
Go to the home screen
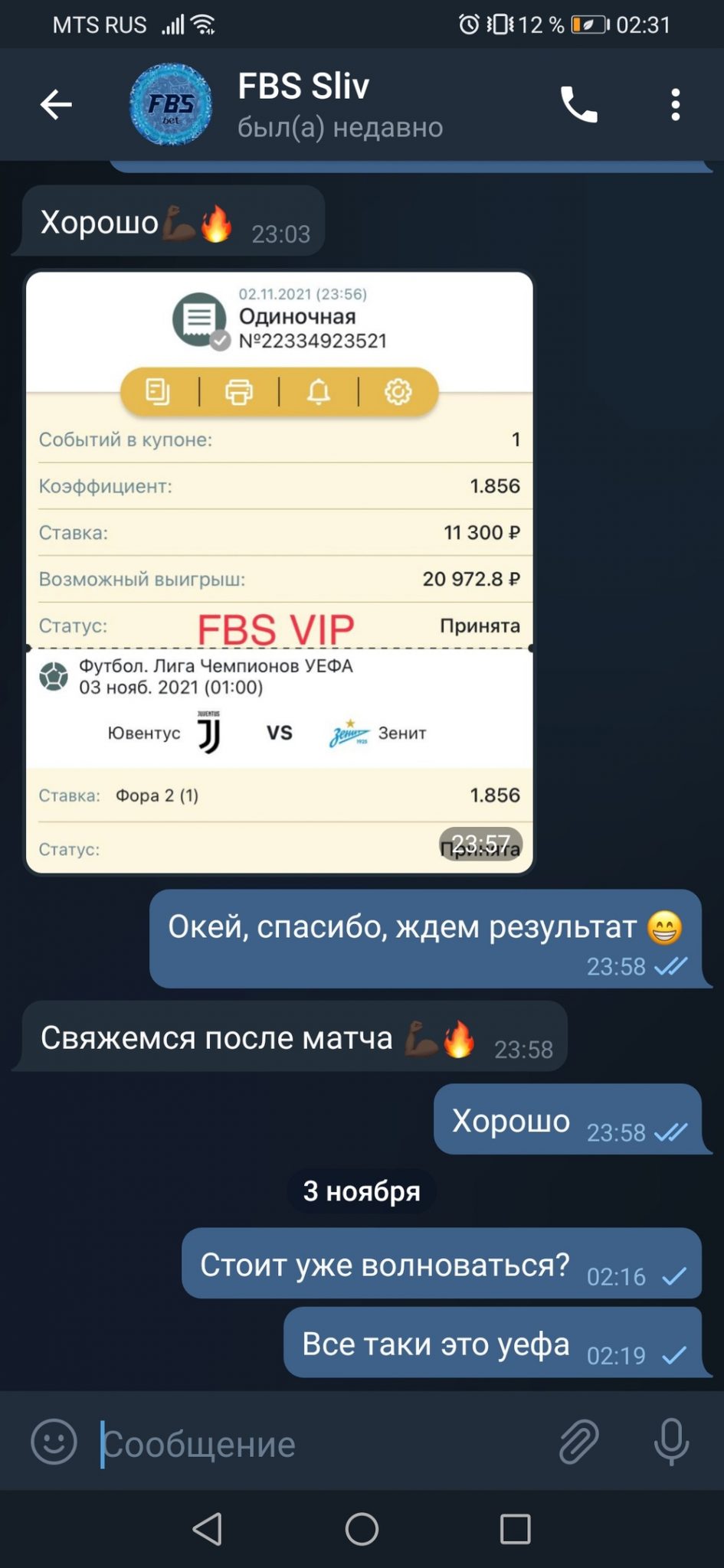pyautogui.click(x=362, y=1529)
